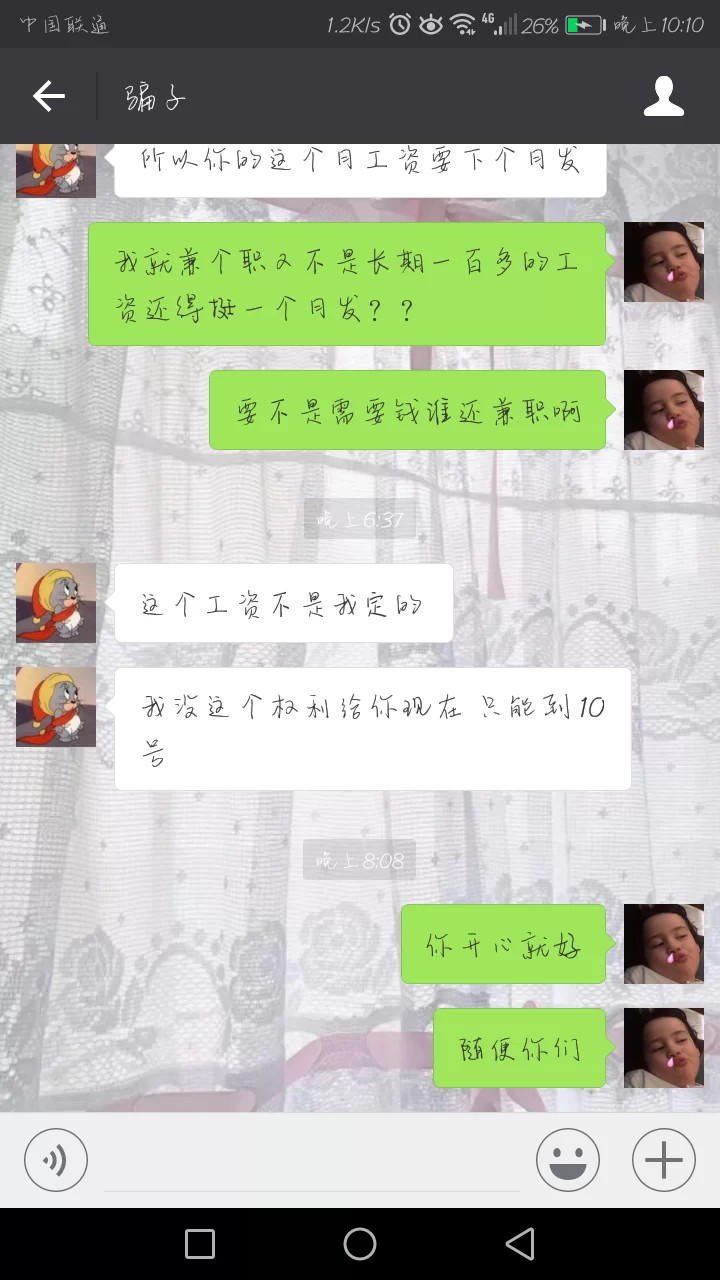The width and height of the screenshot is (720, 1280).
Task: Open recent apps from navigation bar
Action: [200, 1244]
